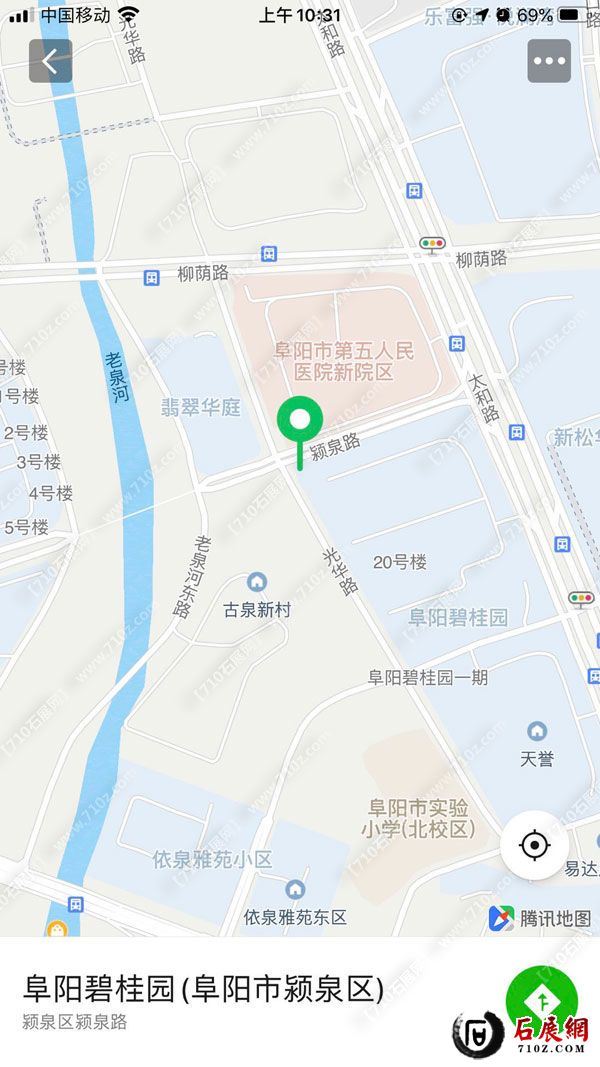Screen dimensions: 600x1067
Task: Open the three-dot overflow menu
Action: click(549, 61)
